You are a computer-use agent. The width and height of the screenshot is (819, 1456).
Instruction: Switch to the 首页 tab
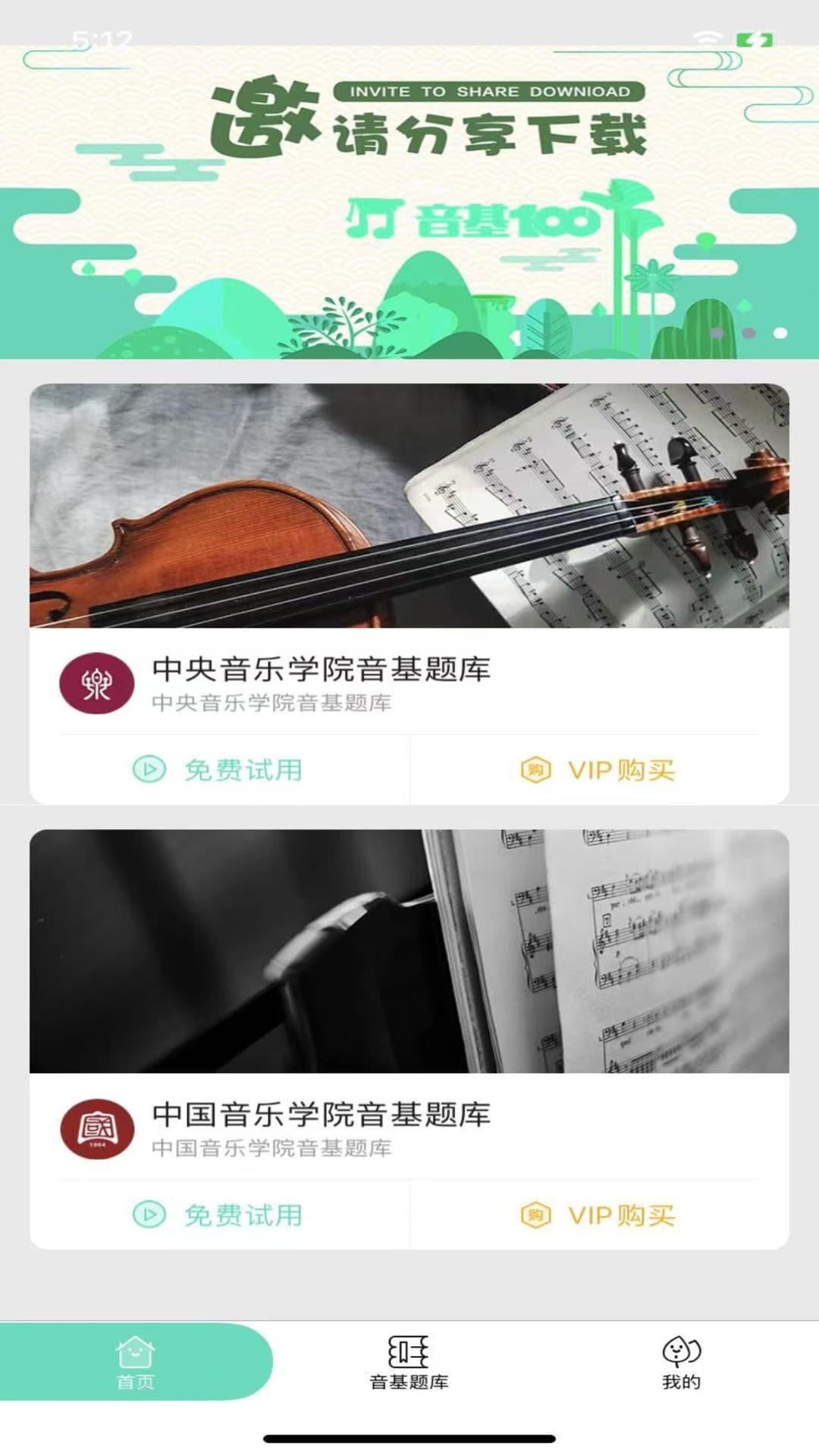pyautogui.click(x=136, y=1362)
